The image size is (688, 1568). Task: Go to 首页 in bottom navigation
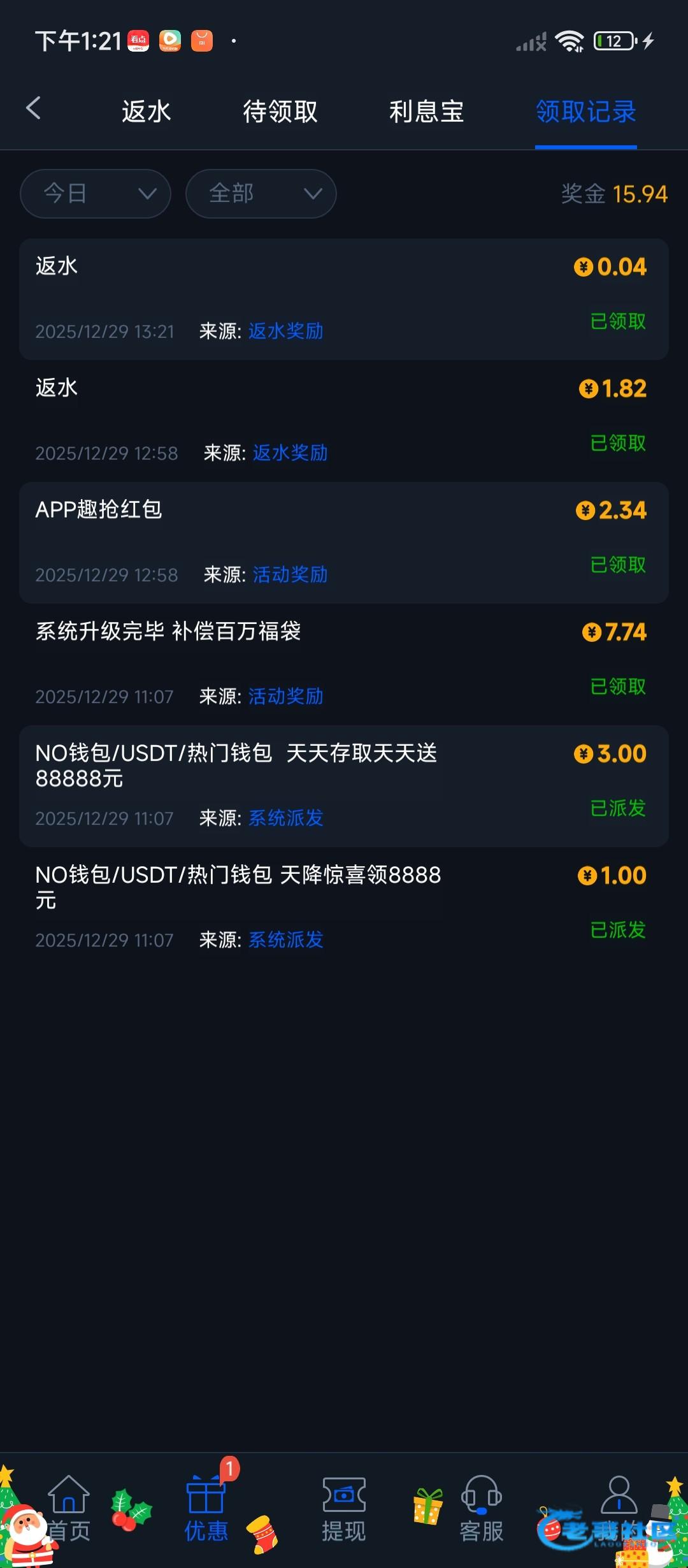click(x=69, y=1508)
